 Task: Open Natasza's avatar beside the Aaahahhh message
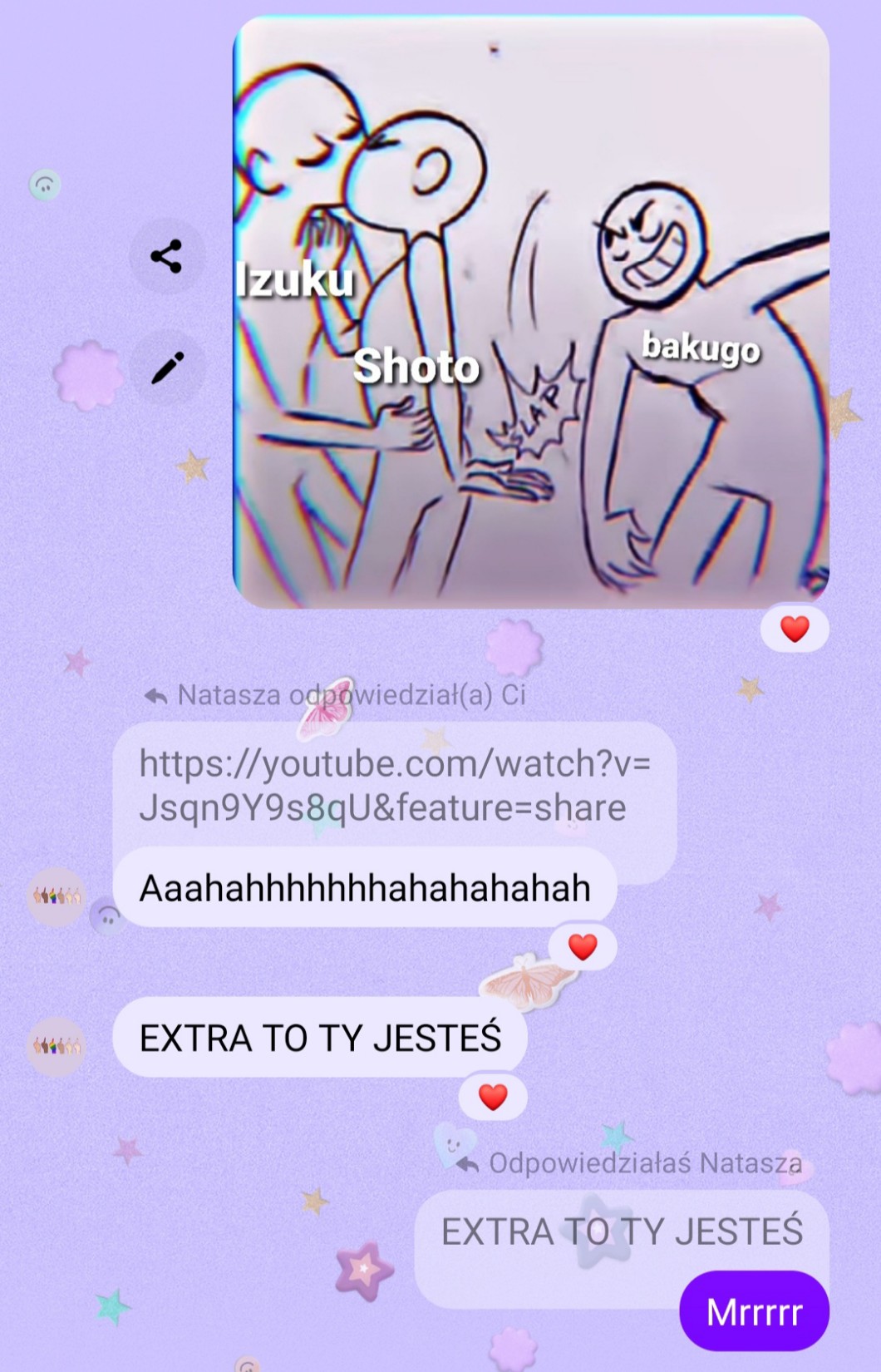tap(57, 896)
